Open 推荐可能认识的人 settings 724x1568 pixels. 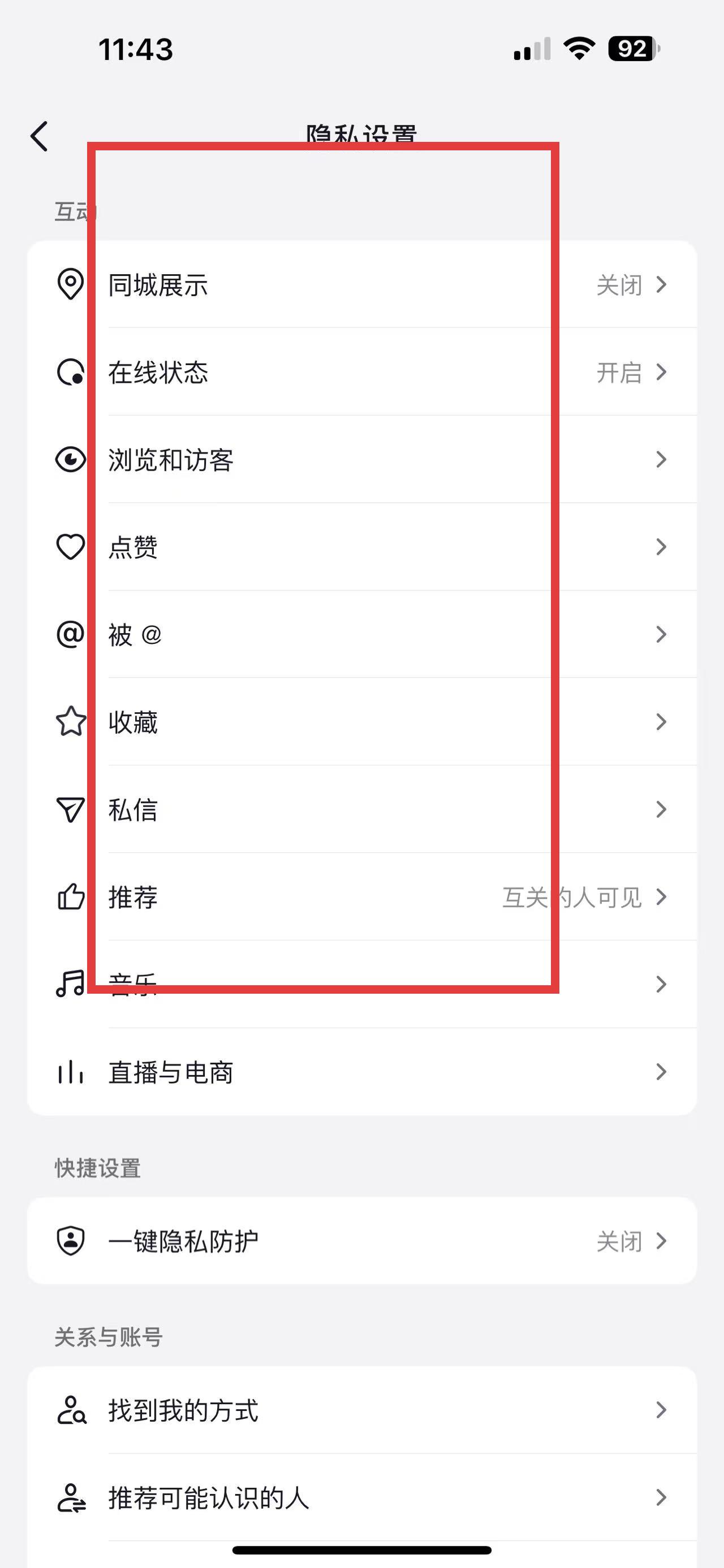click(x=361, y=1497)
